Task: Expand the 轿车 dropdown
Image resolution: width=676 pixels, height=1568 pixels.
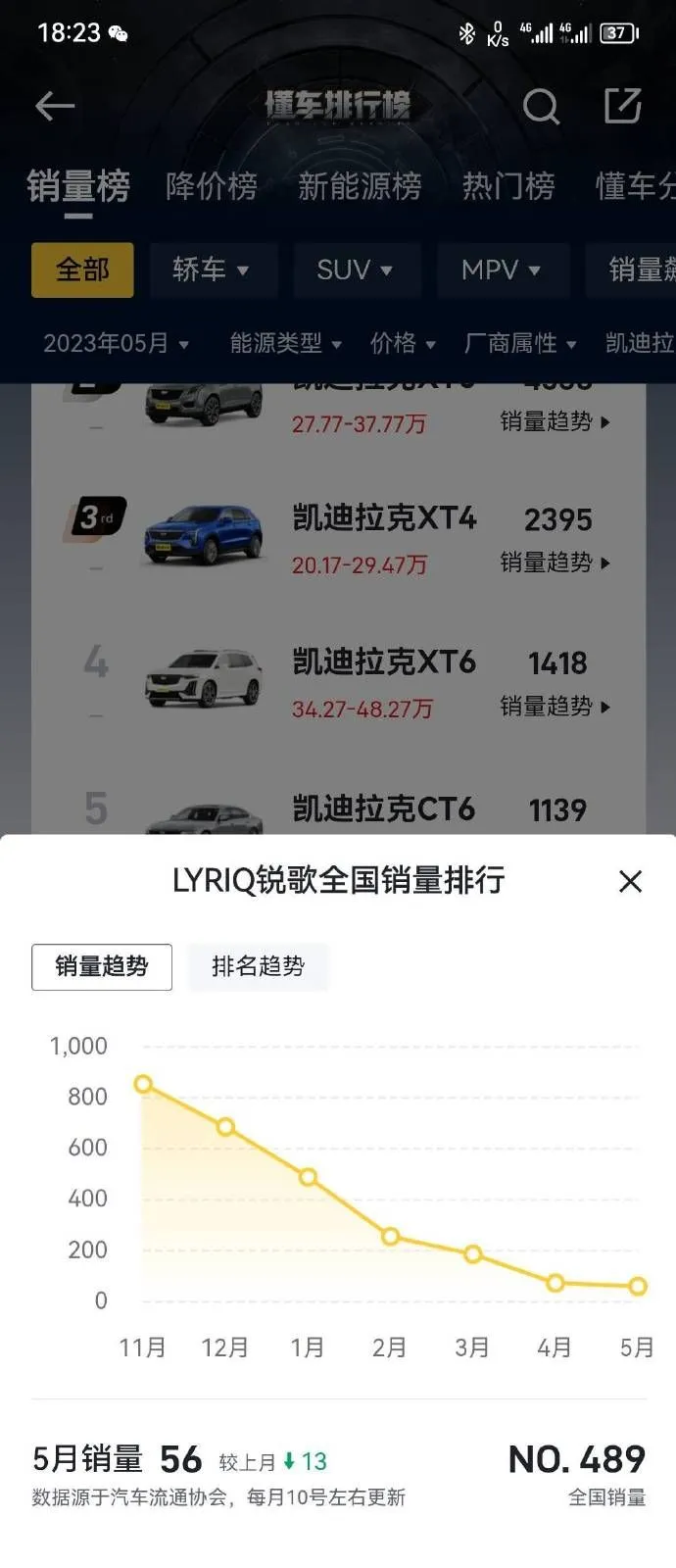Action: coord(212,269)
